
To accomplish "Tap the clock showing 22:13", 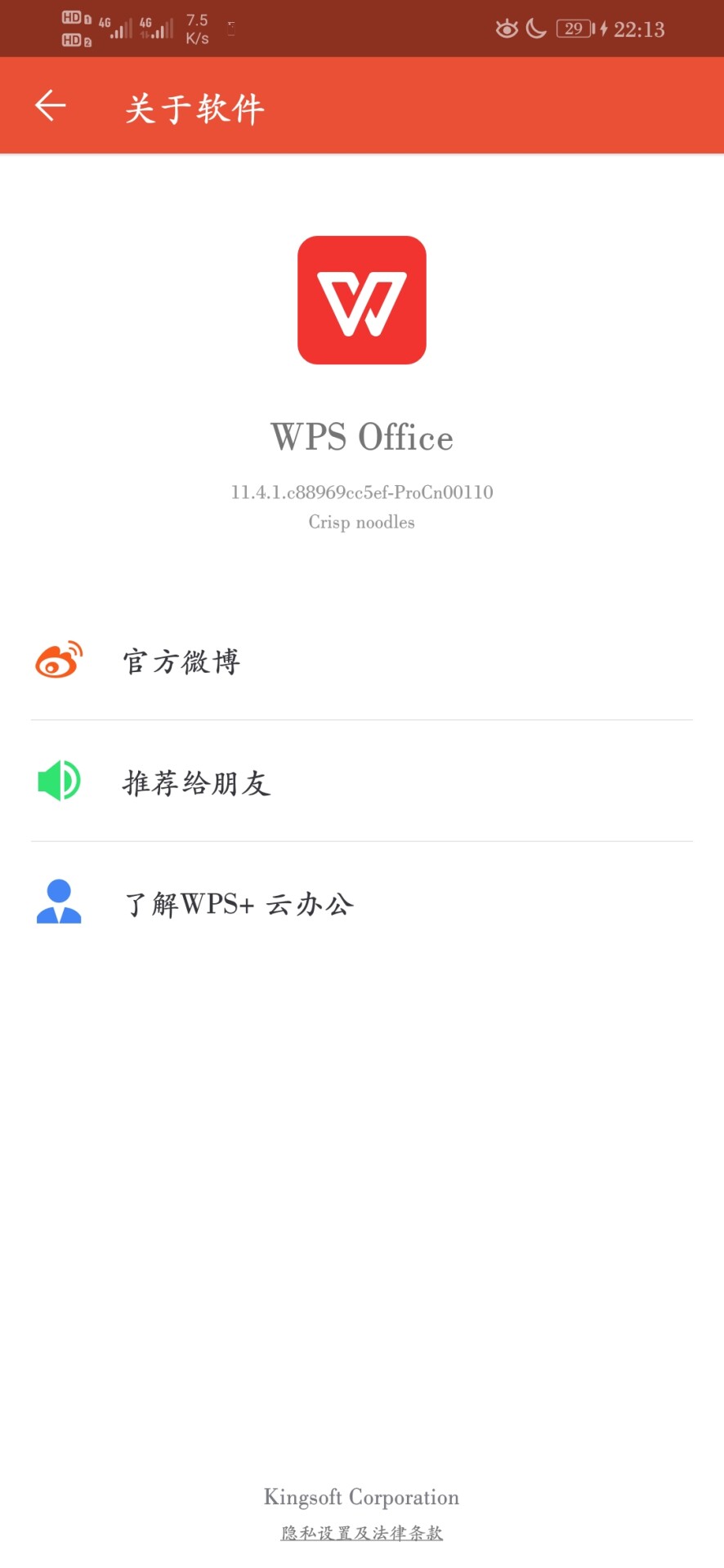I will pos(638,29).
